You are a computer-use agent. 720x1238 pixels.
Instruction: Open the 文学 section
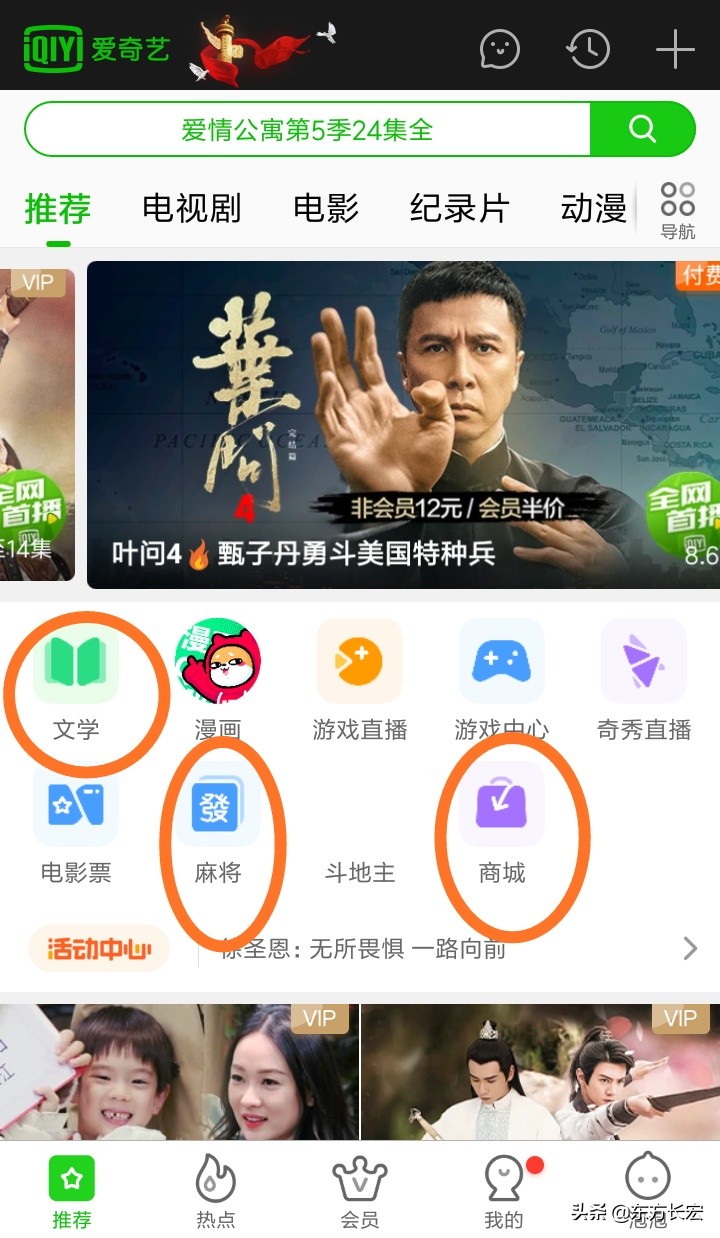point(76,680)
